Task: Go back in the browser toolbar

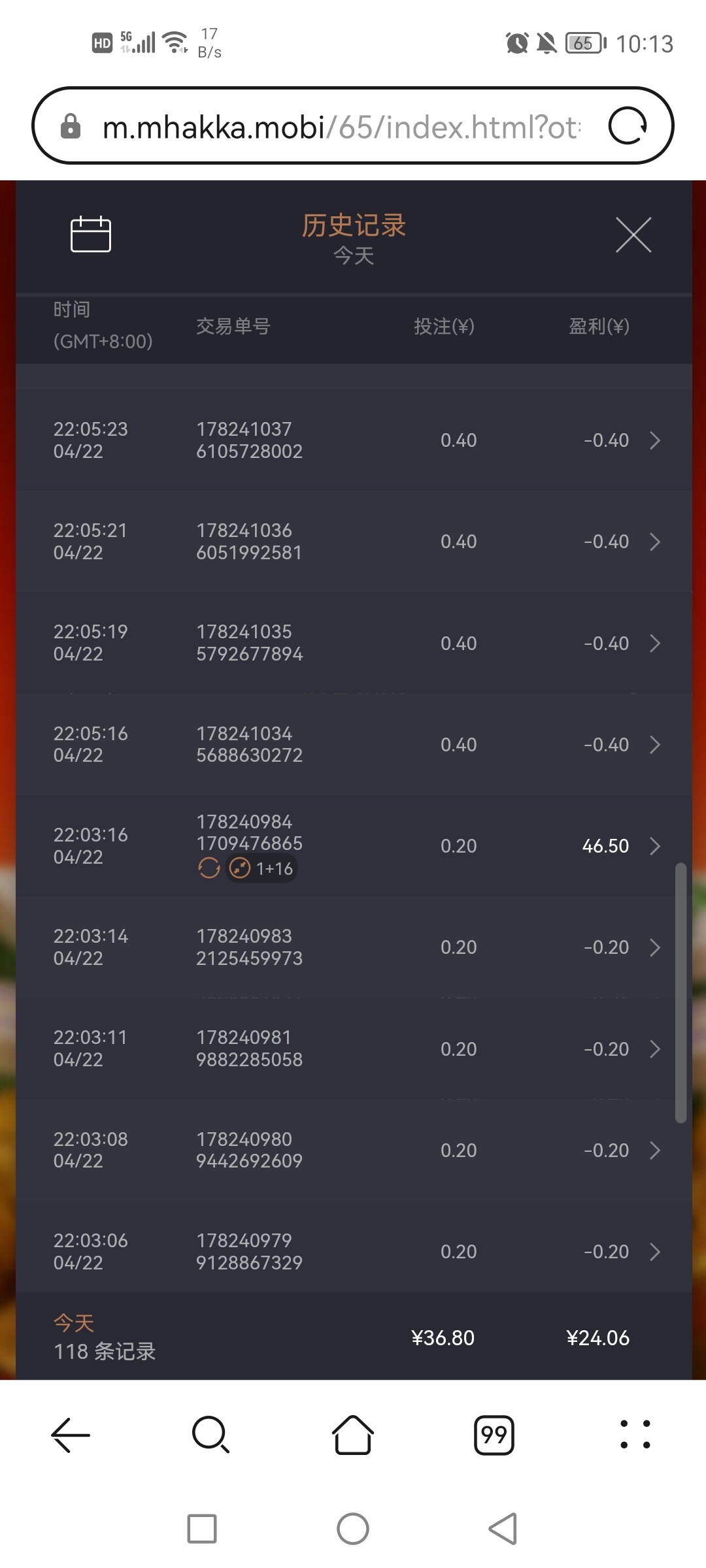Action: pyautogui.click(x=71, y=1435)
